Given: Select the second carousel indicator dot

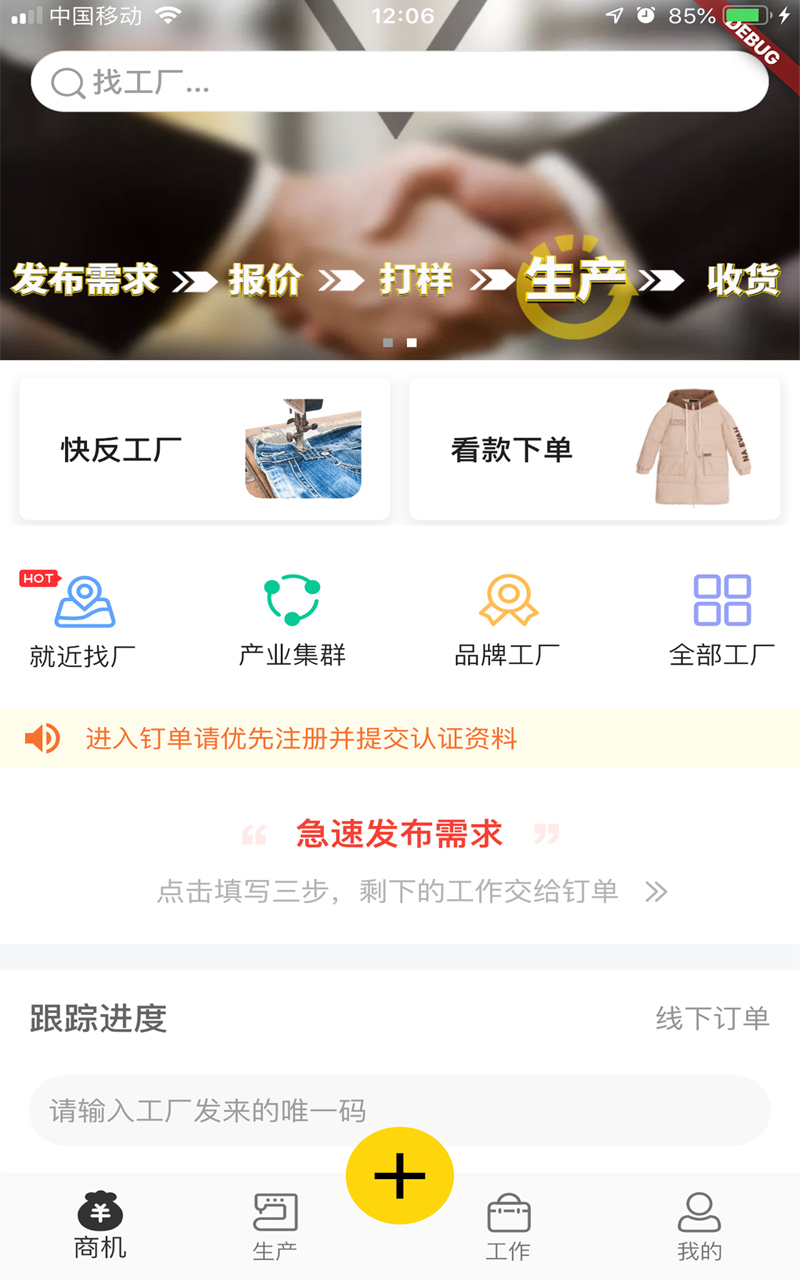Looking at the screenshot, I should (x=411, y=343).
